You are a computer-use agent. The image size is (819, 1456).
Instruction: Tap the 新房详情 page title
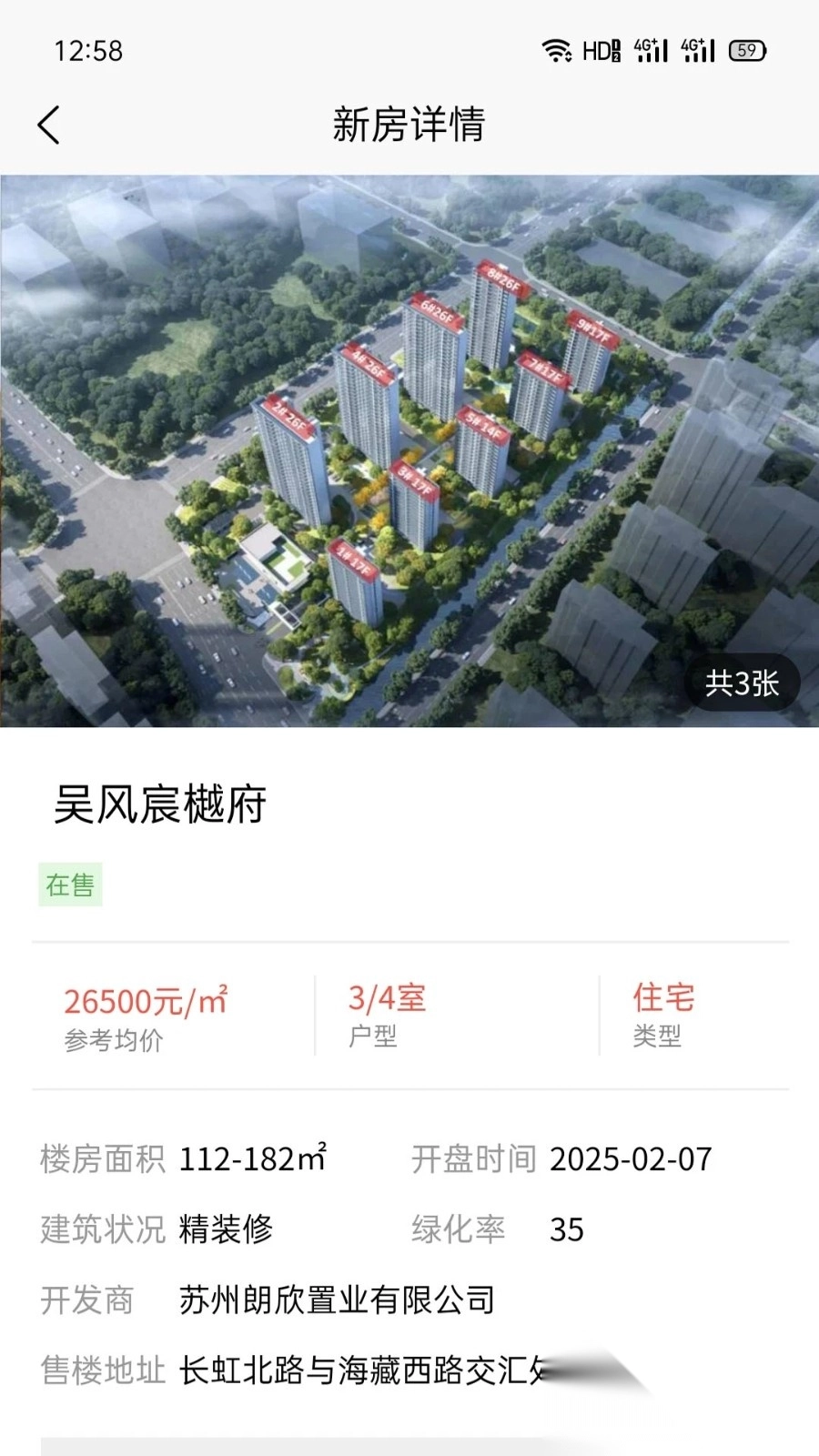(x=409, y=126)
